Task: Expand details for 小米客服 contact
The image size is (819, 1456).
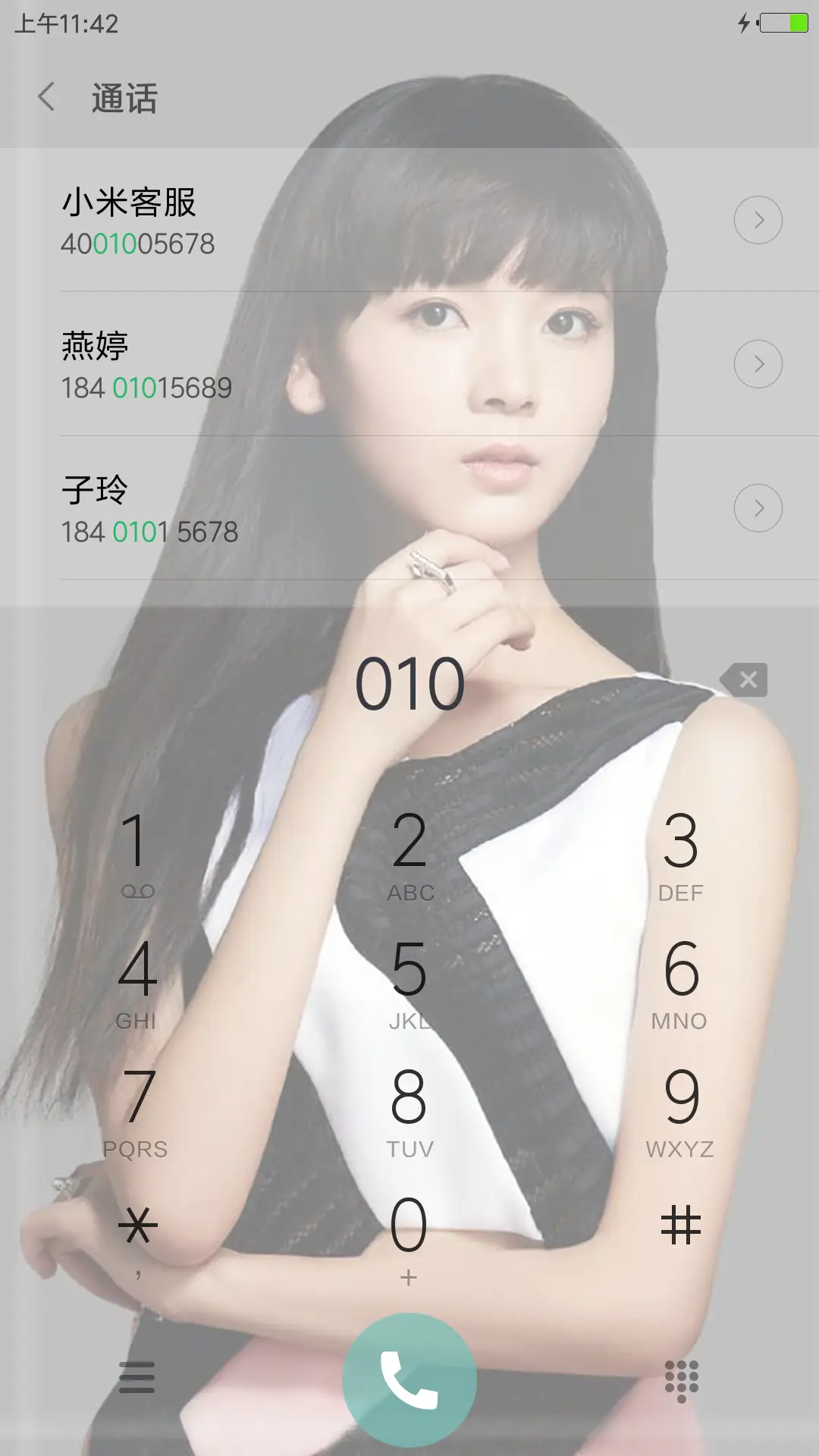Action: coord(758,219)
